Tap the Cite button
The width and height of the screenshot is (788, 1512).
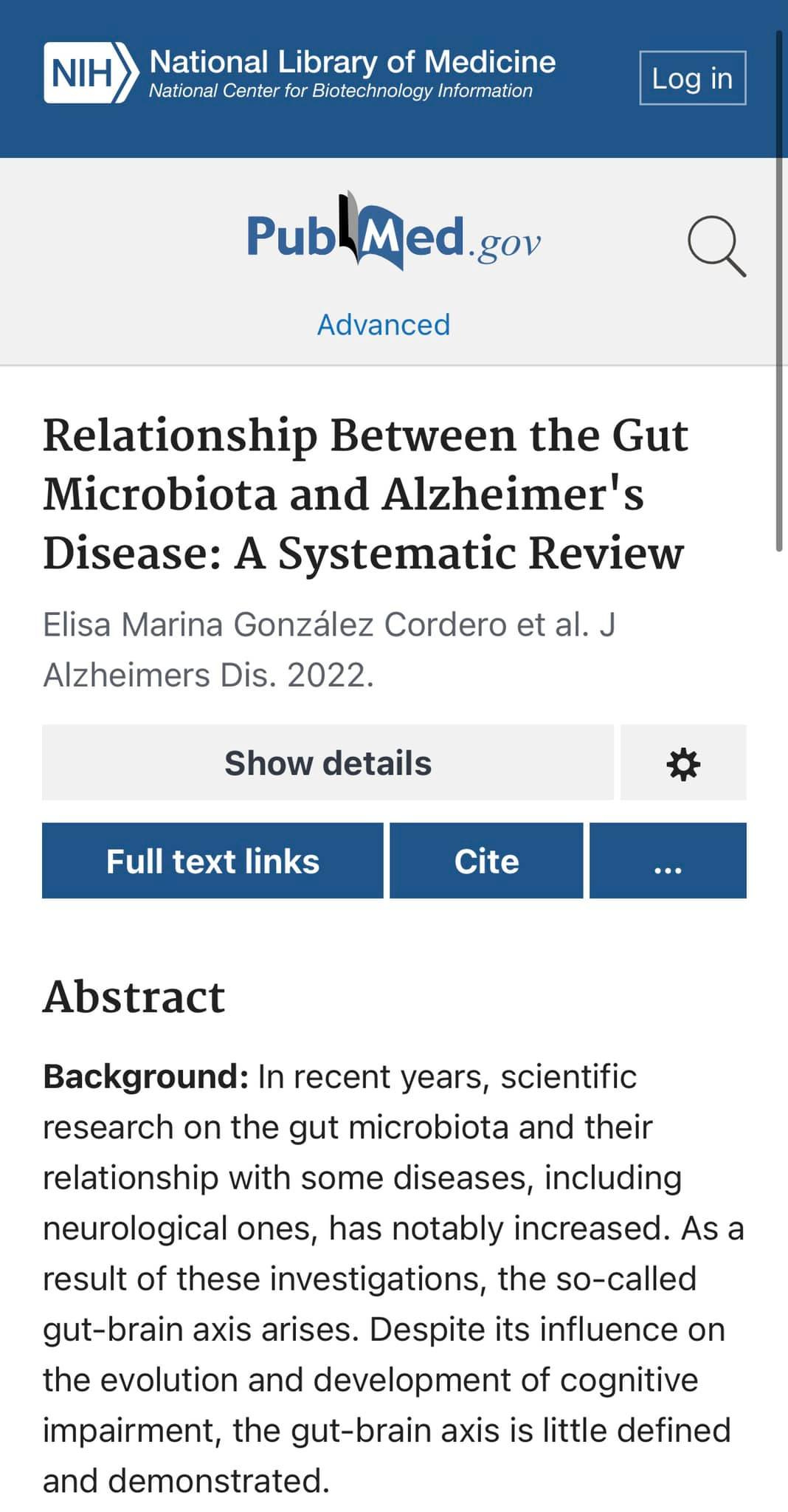click(x=486, y=861)
